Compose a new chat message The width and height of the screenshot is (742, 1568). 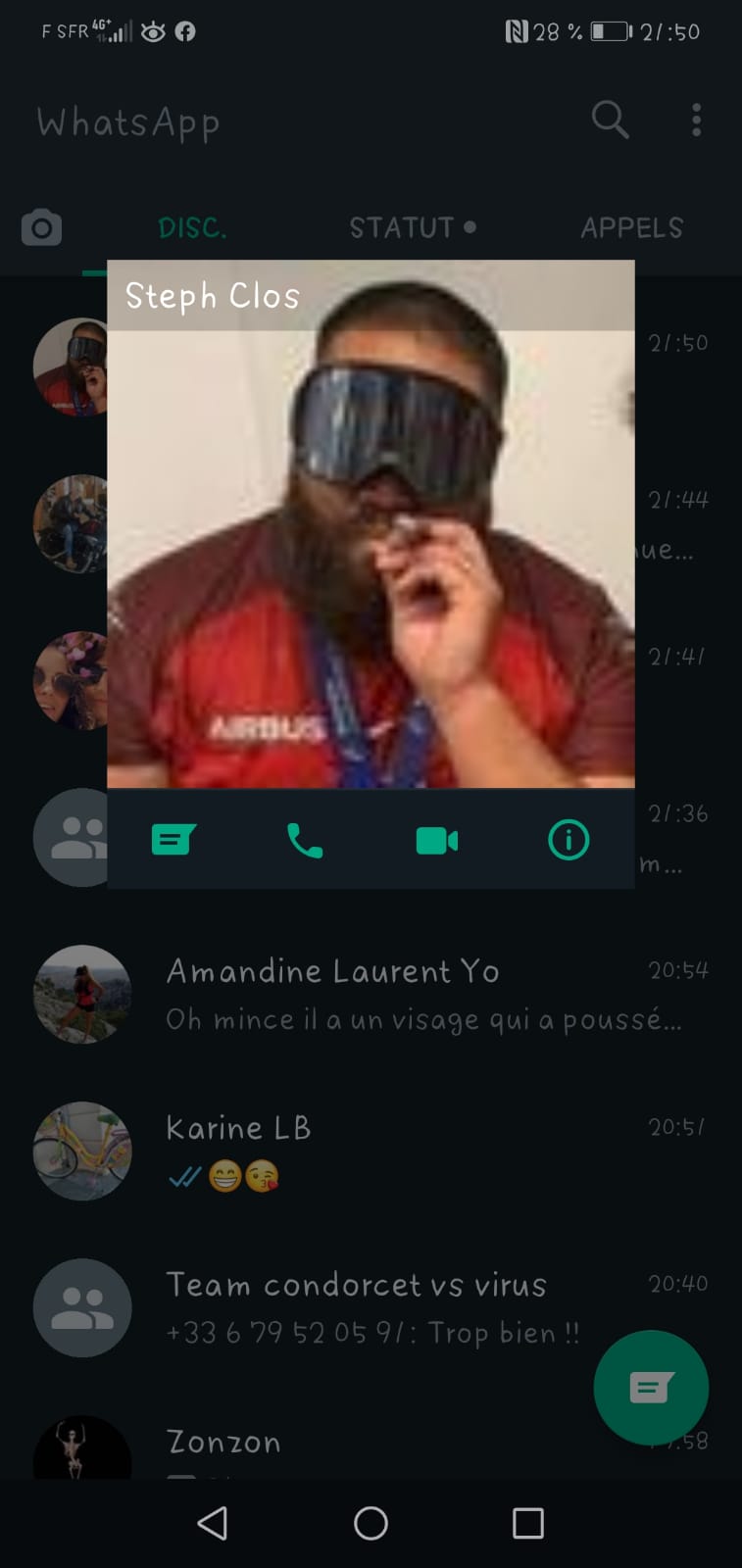point(650,1387)
